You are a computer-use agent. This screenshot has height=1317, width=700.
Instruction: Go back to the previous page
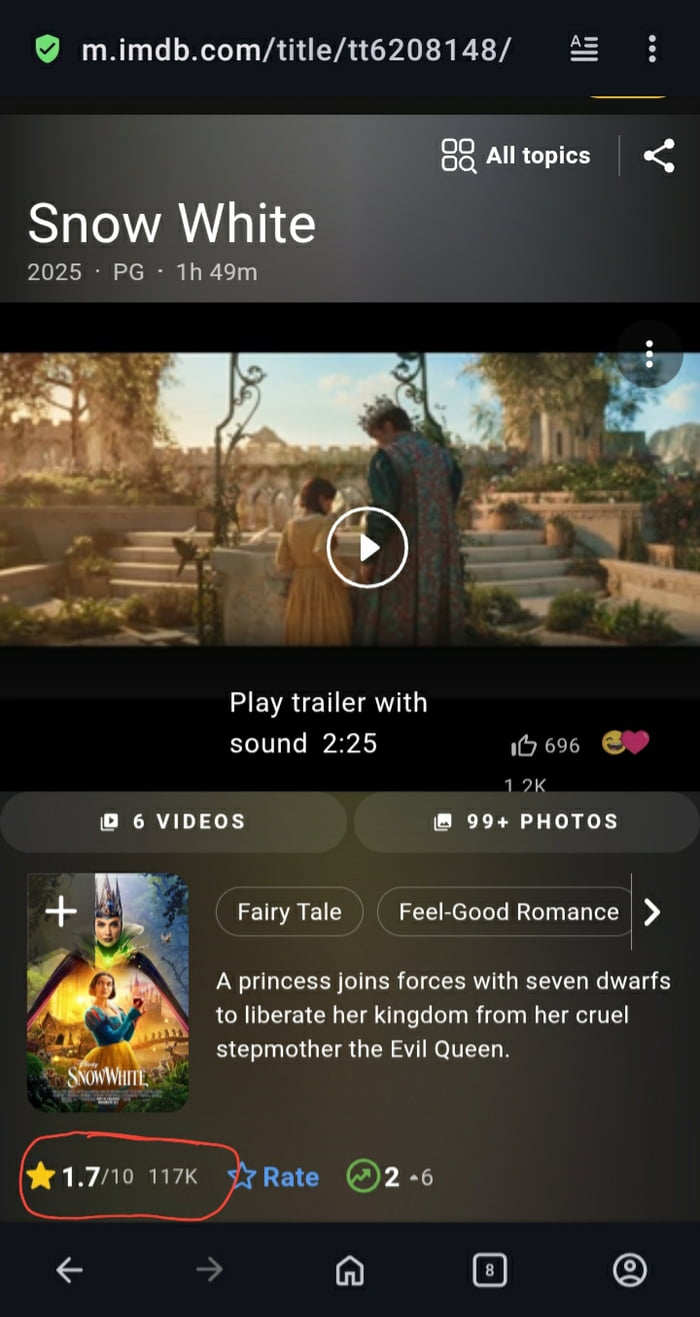69,1270
